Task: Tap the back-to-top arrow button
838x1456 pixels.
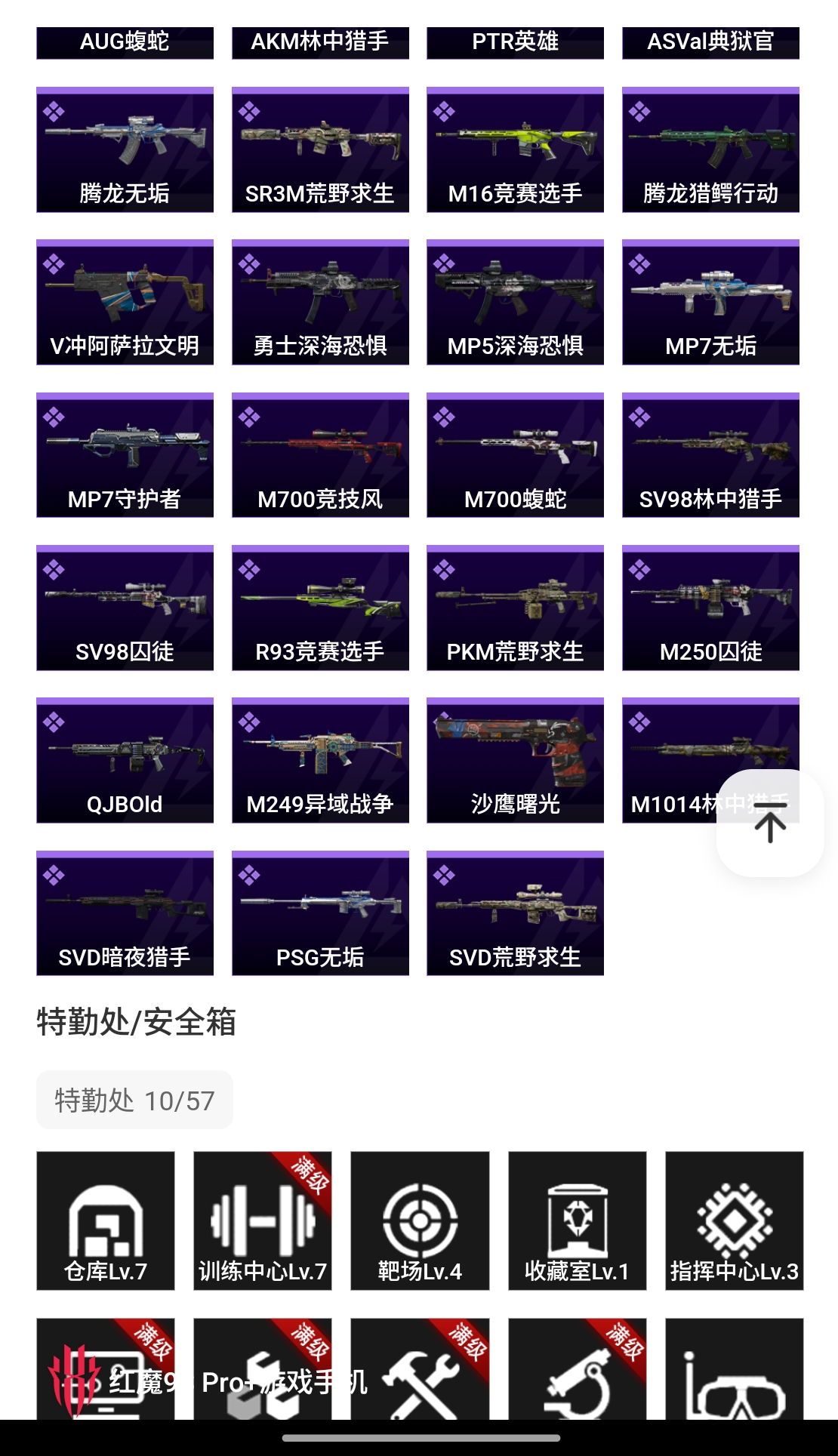Action: tap(770, 823)
